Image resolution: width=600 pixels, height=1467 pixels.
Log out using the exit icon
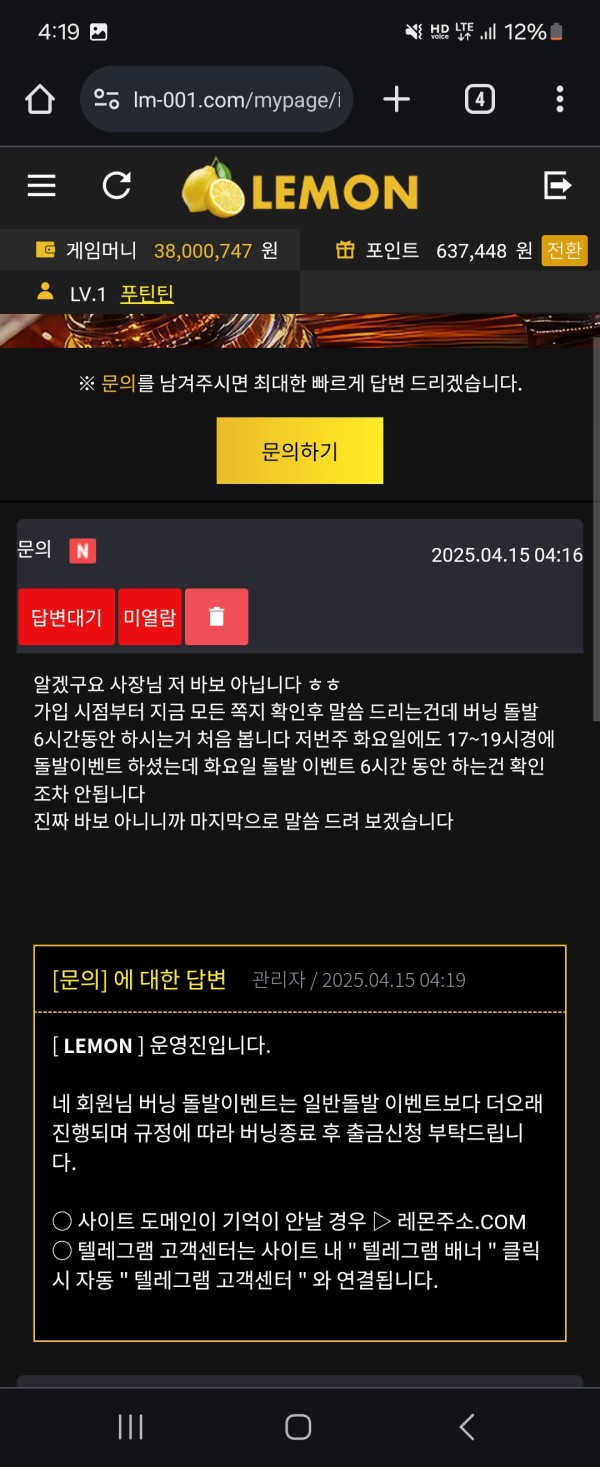click(x=557, y=185)
